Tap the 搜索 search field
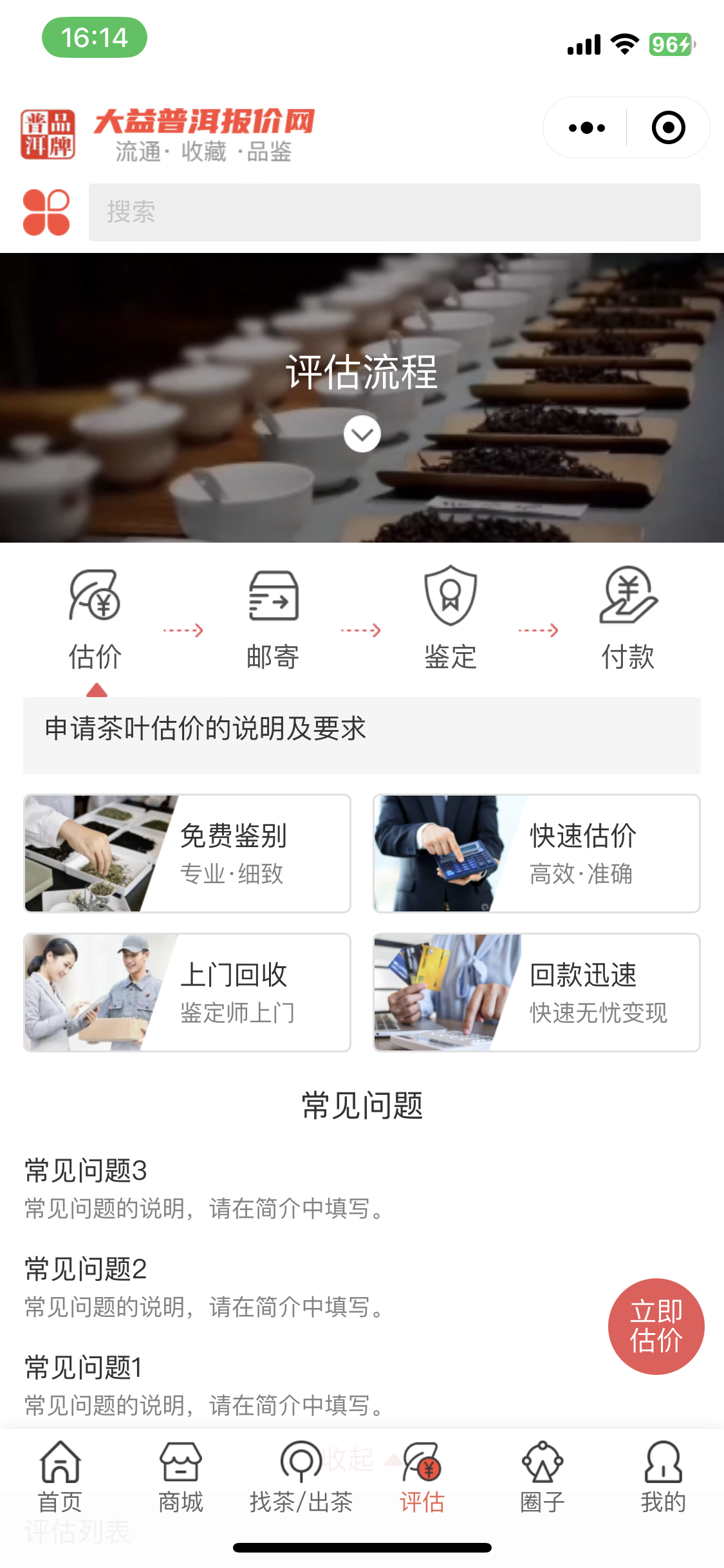The height and width of the screenshot is (1568, 724). 394,212
